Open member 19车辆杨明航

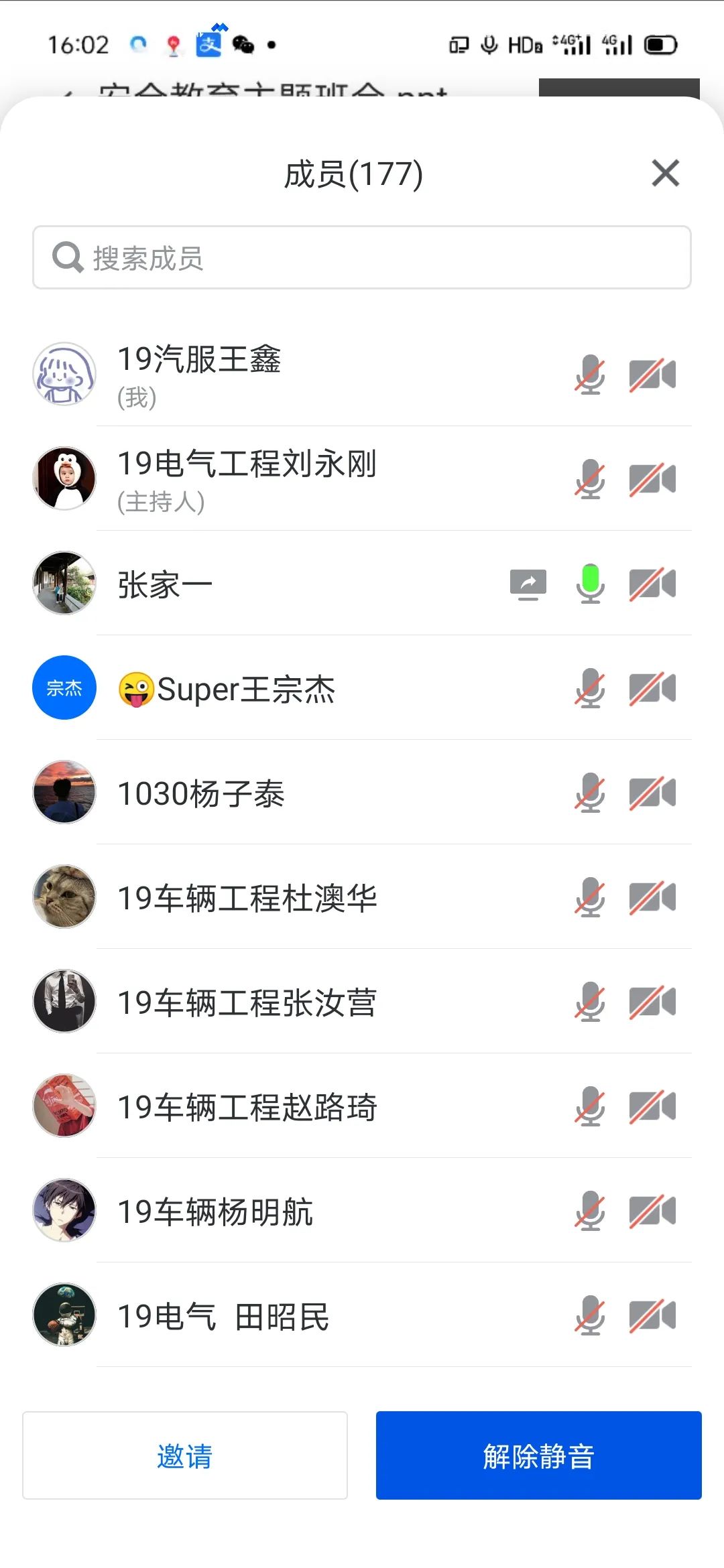click(x=216, y=1212)
